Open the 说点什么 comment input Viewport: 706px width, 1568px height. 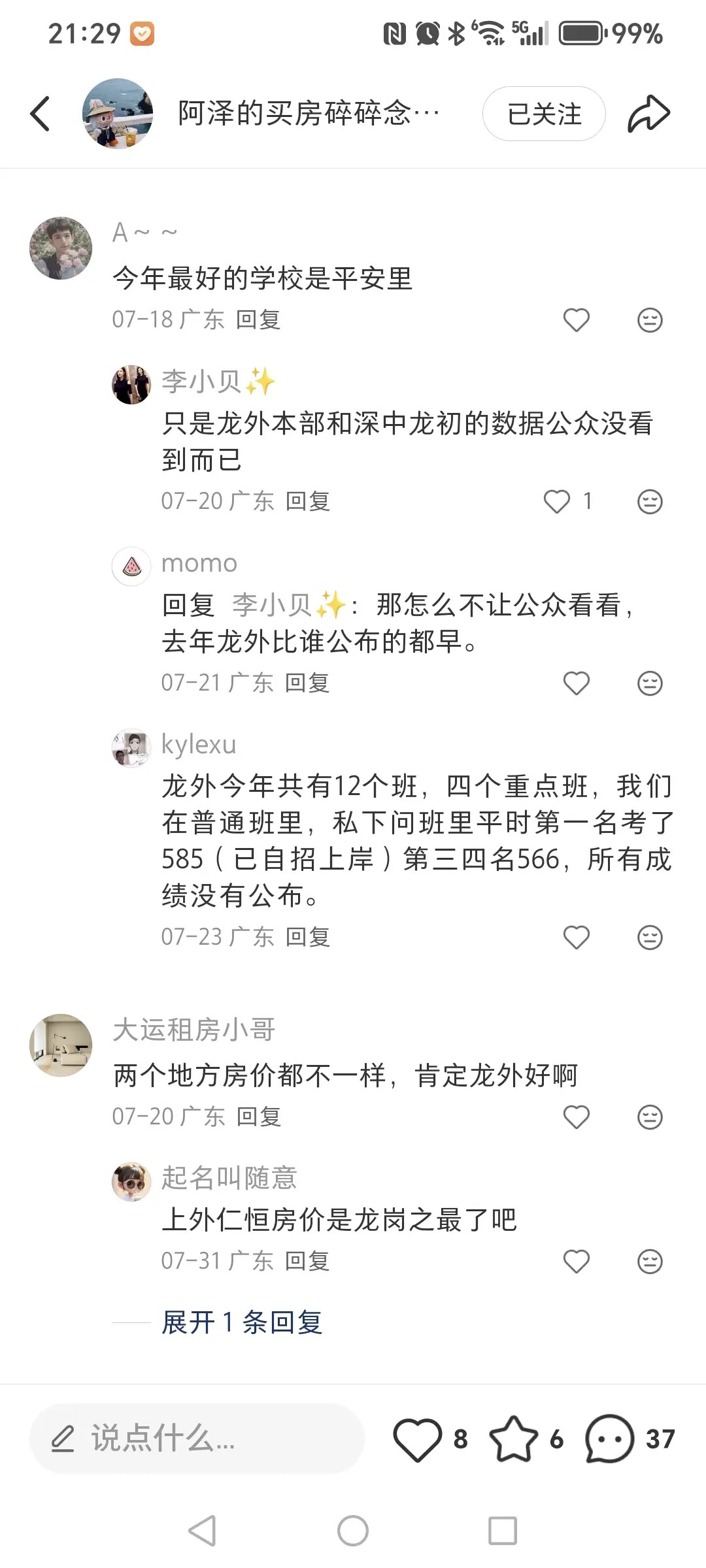(196, 1439)
